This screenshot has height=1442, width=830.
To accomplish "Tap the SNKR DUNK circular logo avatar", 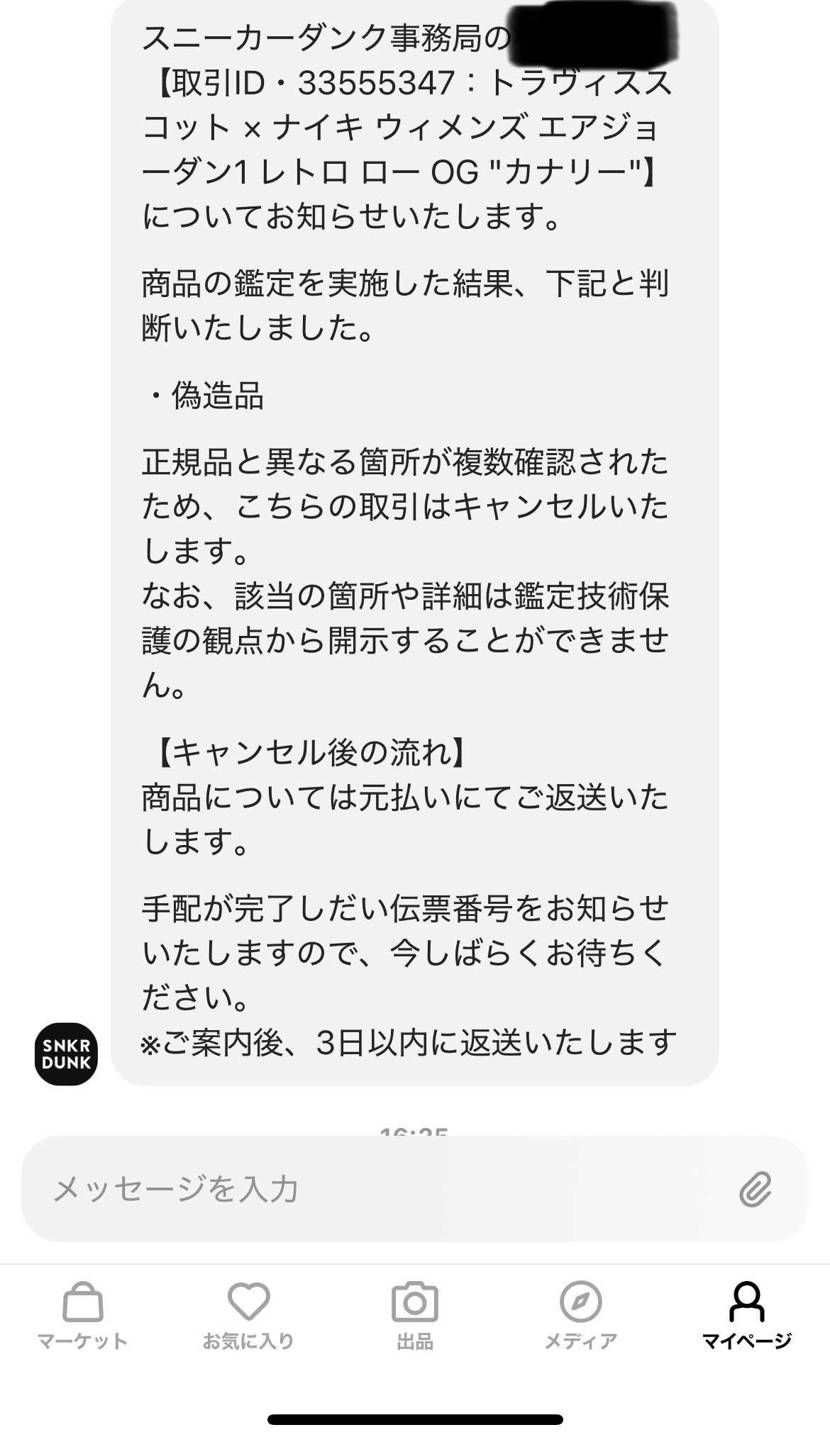I will coord(65,1053).
